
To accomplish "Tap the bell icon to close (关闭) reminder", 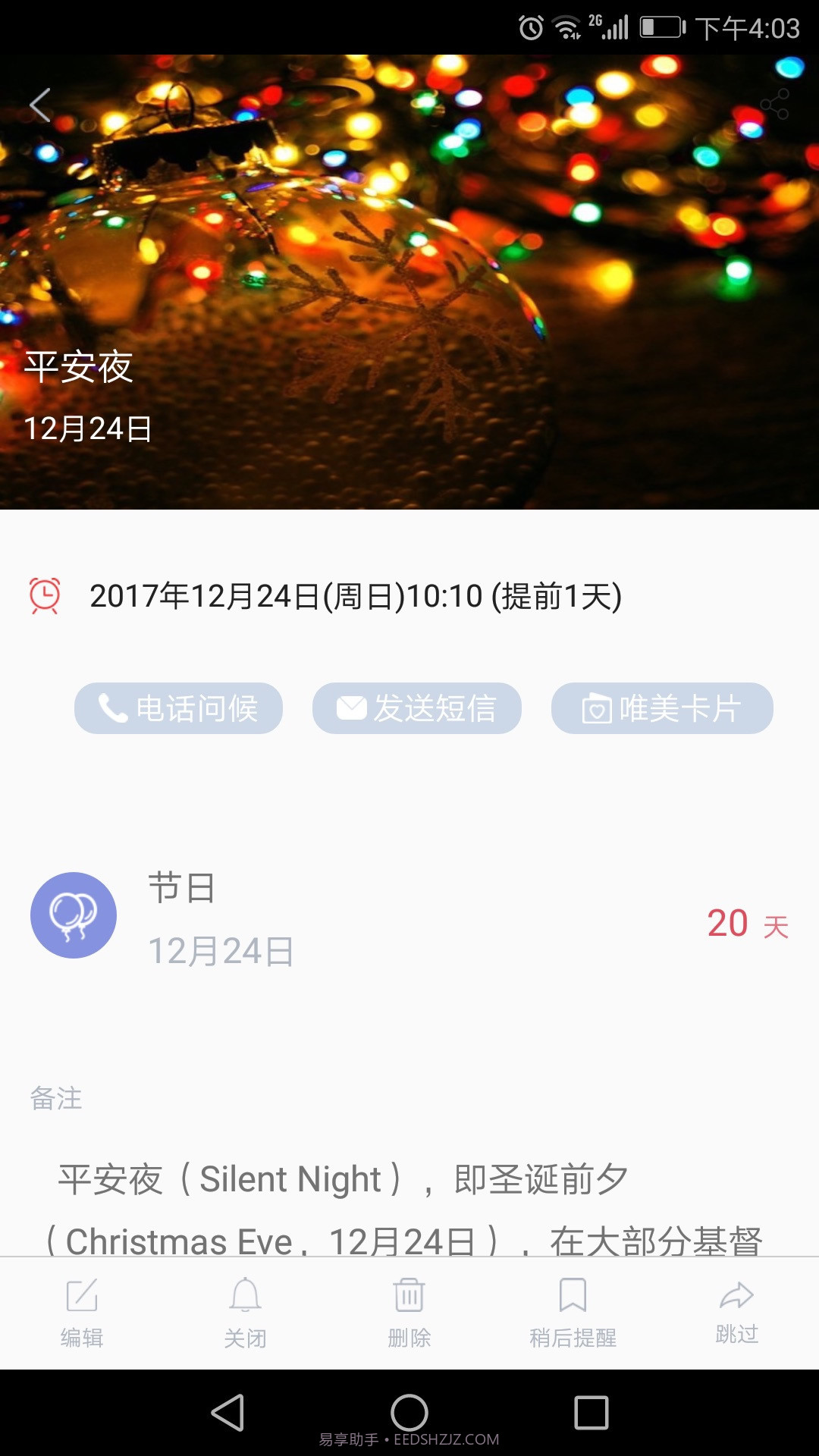I will point(246,1297).
